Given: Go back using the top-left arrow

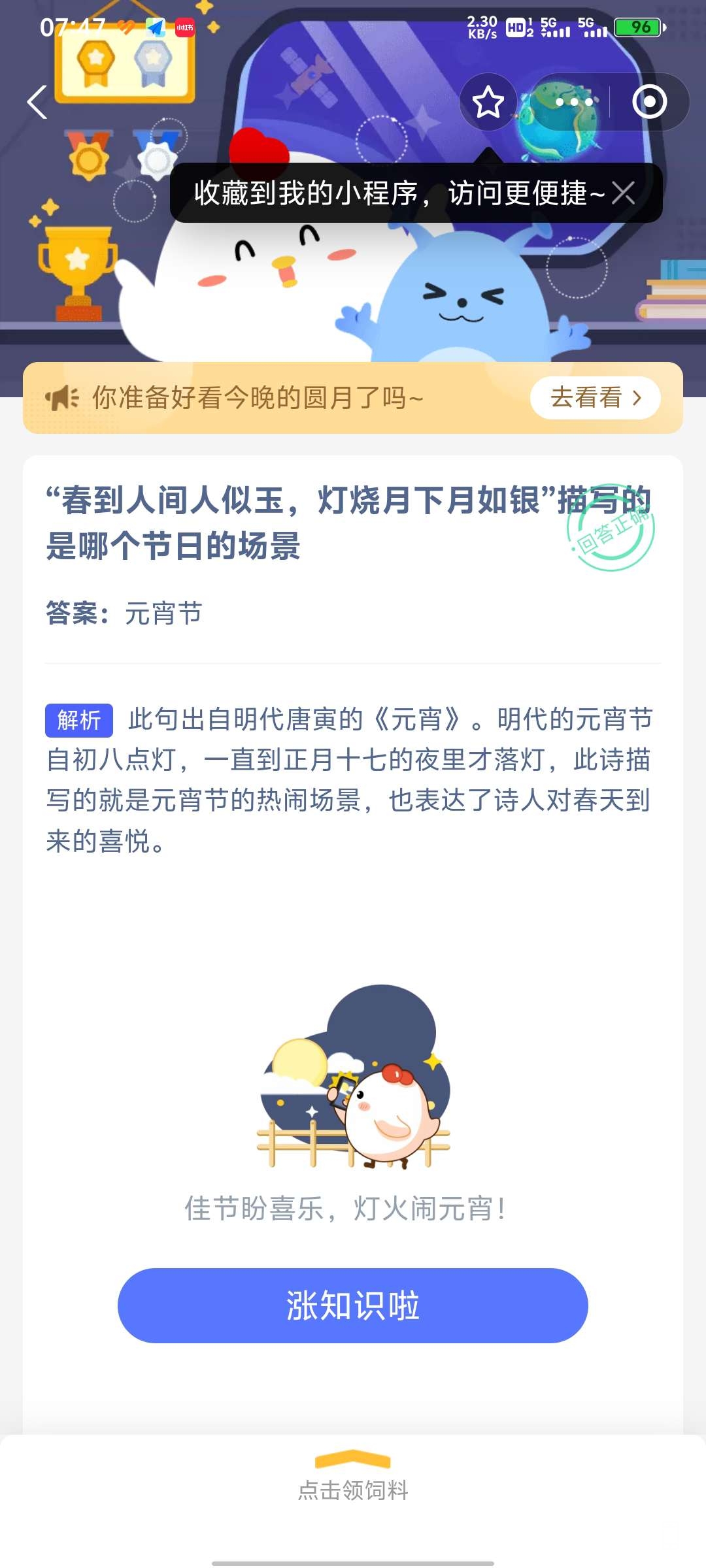Looking at the screenshot, I should (x=37, y=103).
